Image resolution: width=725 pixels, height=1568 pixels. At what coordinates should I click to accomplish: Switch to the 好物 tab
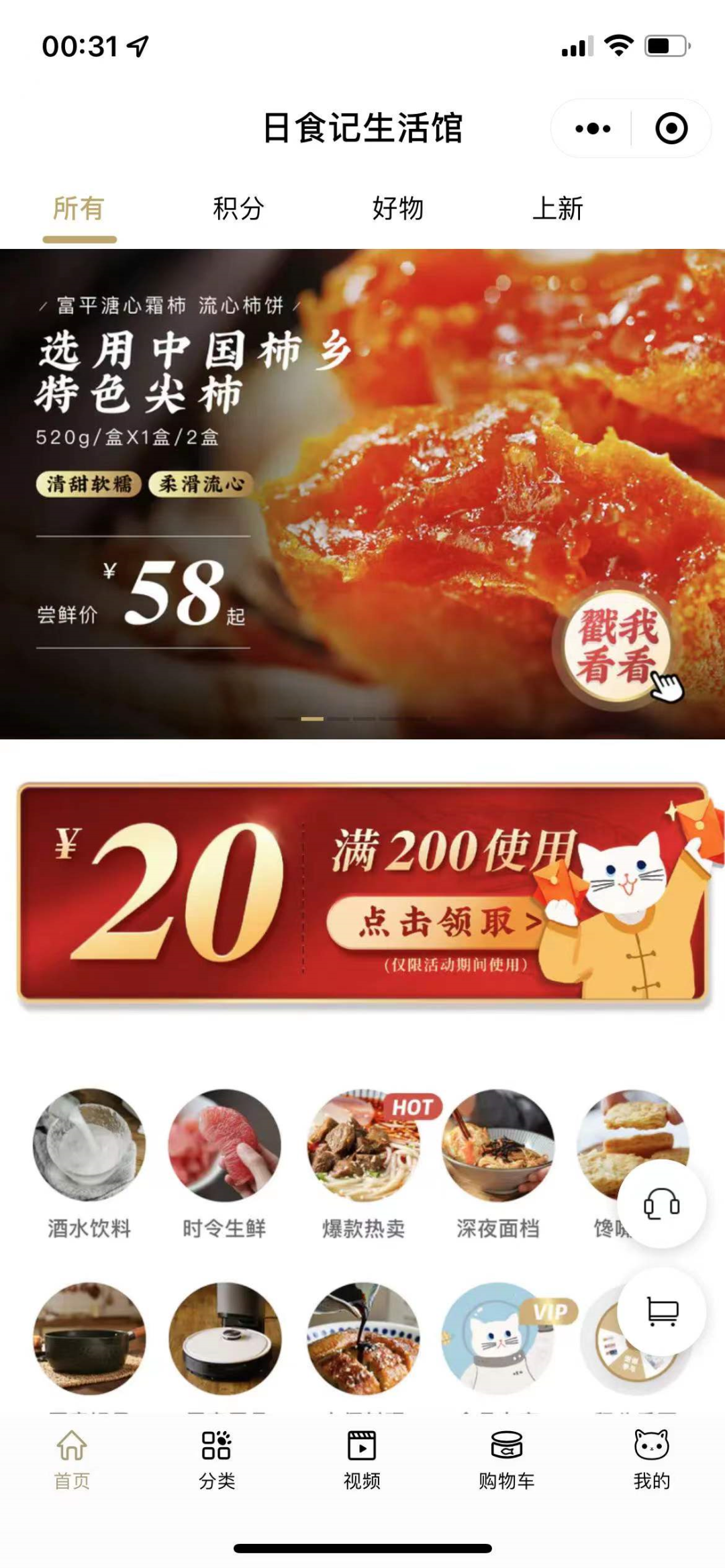(x=398, y=209)
